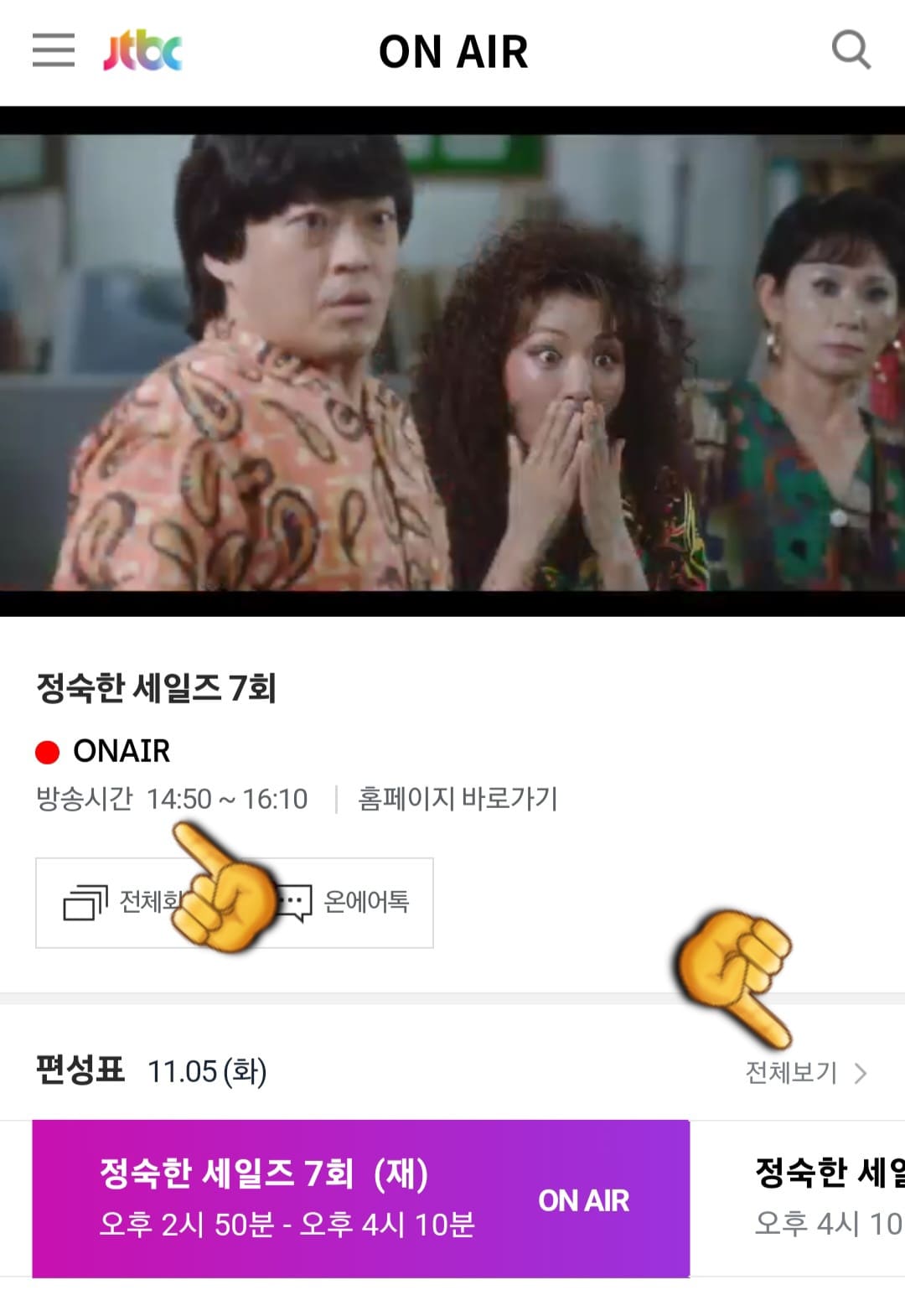
Task: Expand the 전체보기 full schedule view
Action: (789, 1070)
